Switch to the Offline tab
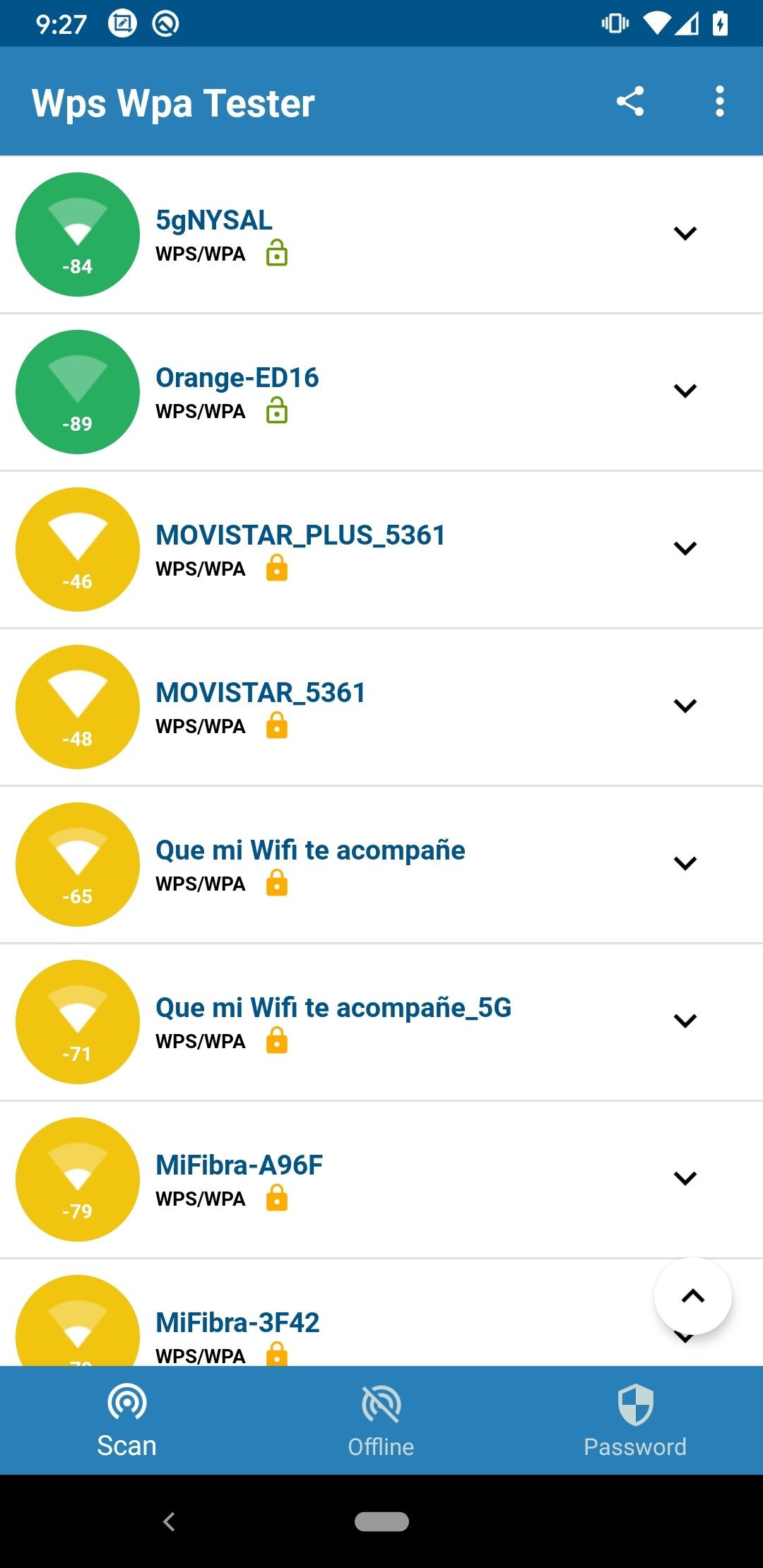 tap(381, 1420)
